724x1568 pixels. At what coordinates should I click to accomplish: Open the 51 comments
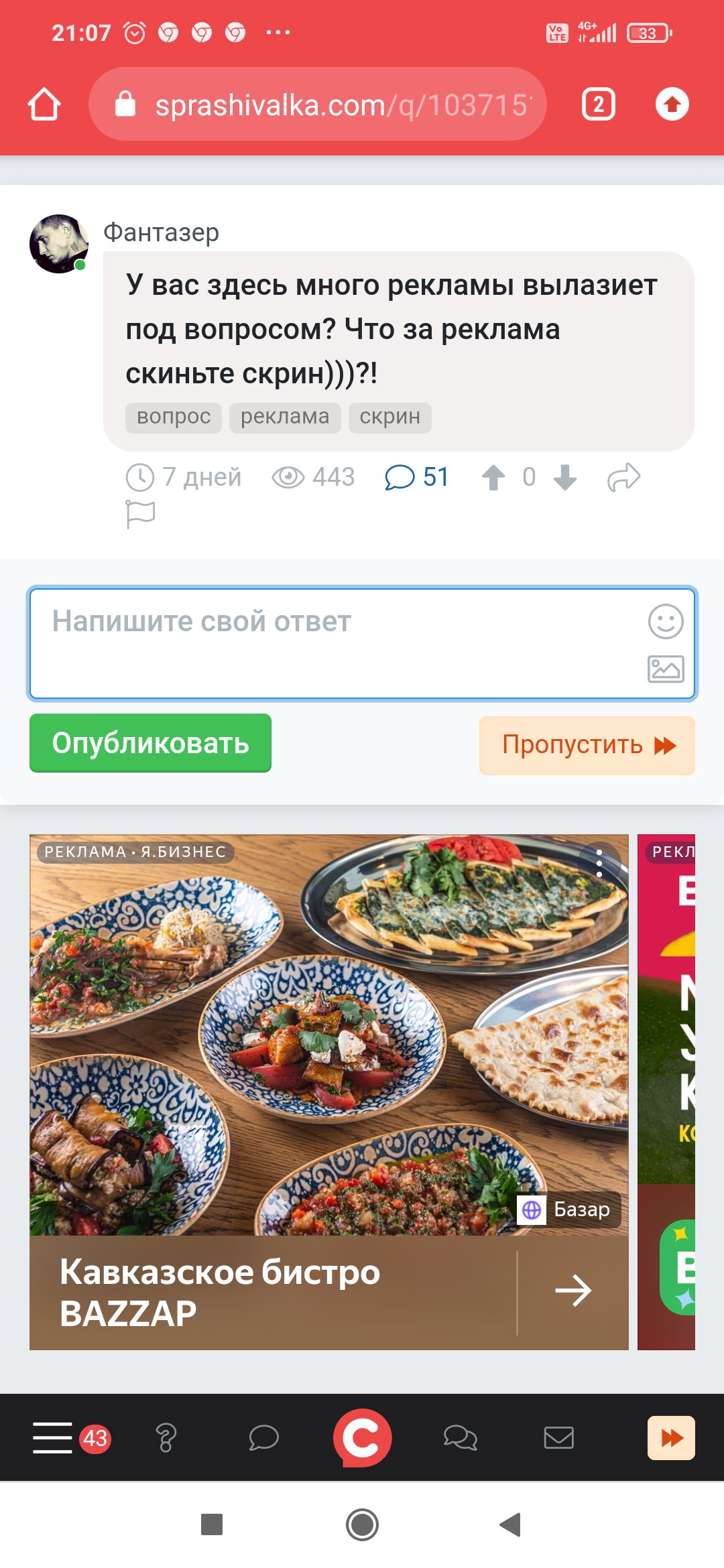click(x=417, y=477)
